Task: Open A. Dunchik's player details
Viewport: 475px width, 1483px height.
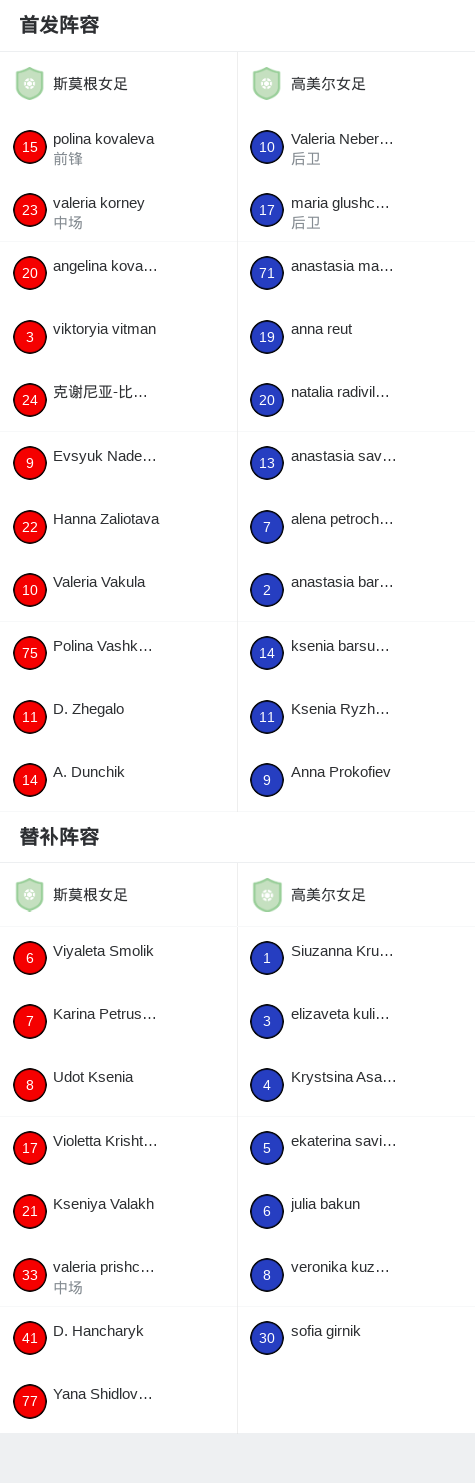Action: (x=118, y=780)
